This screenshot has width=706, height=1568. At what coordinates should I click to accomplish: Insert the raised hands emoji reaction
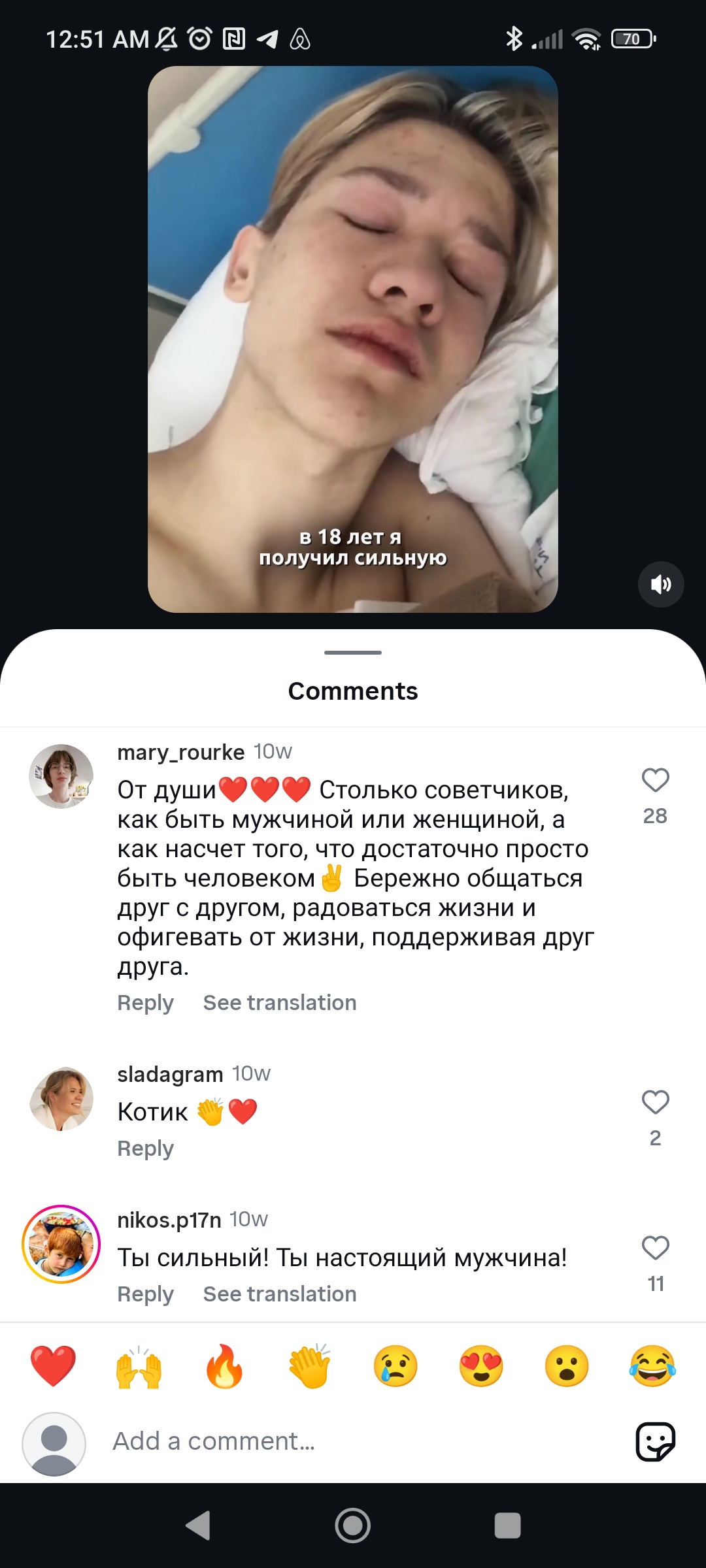click(139, 1366)
